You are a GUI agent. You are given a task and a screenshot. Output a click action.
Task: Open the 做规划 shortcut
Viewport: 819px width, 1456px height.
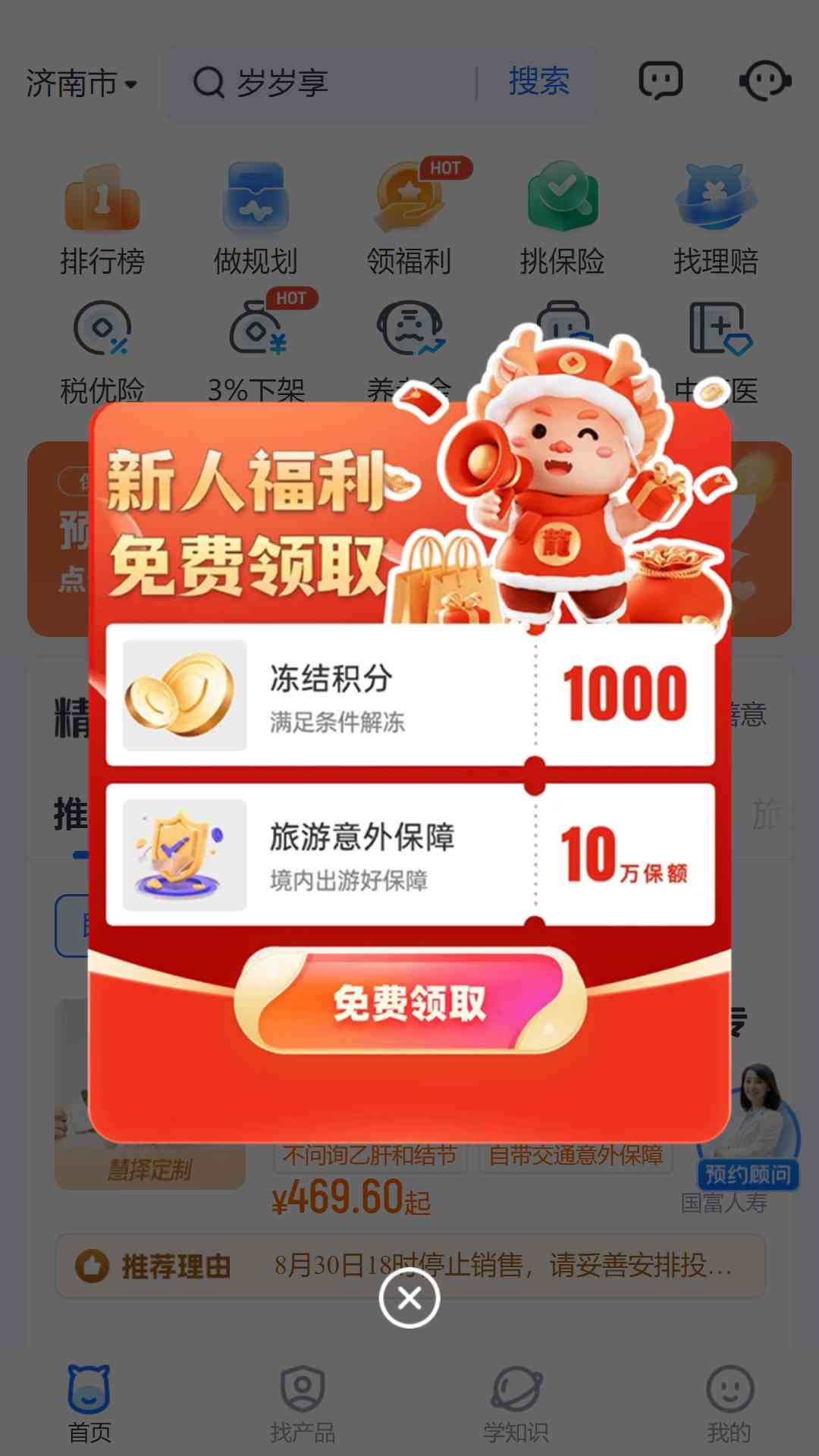256,219
